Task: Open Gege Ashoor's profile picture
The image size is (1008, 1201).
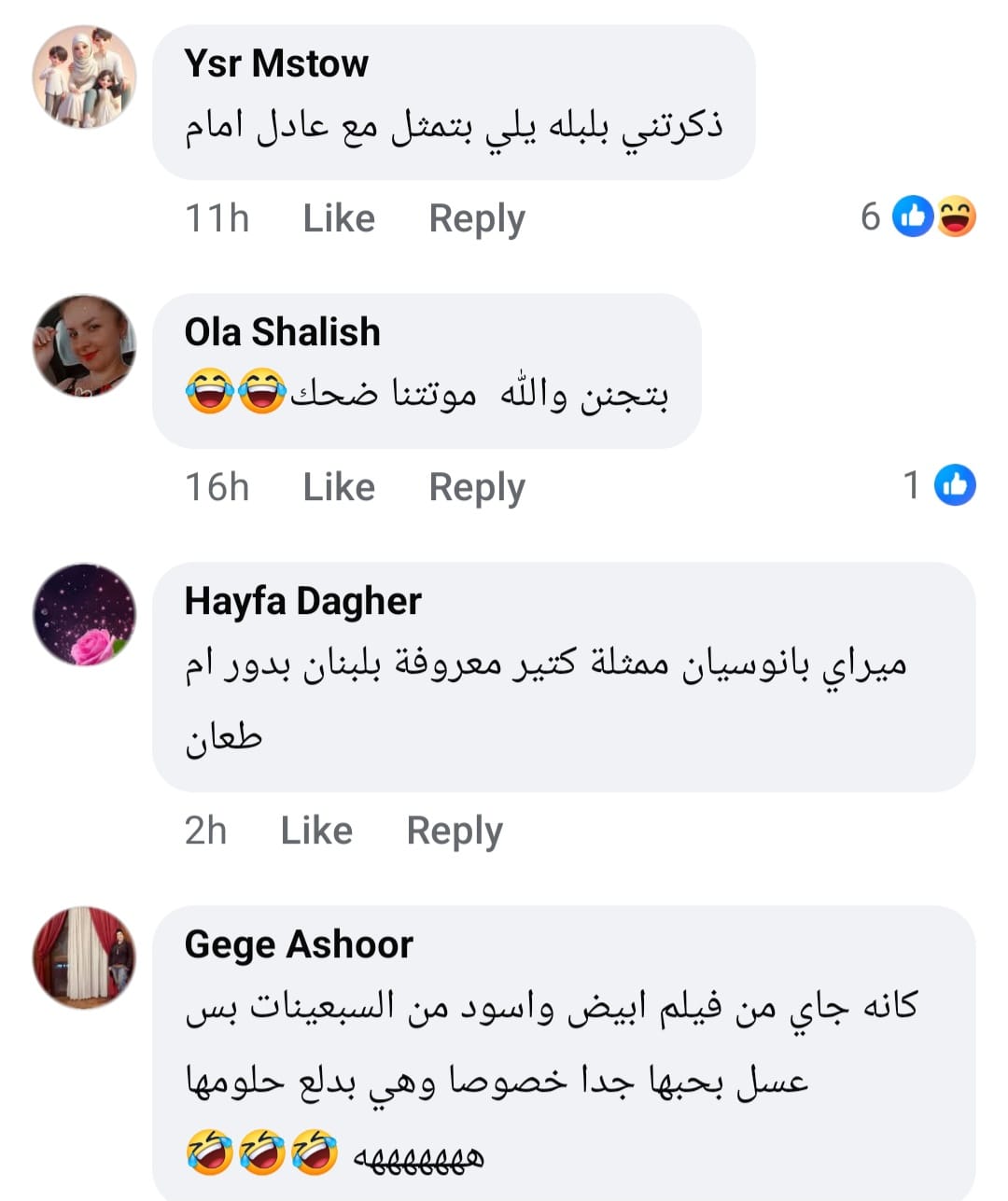Action: (84, 957)
